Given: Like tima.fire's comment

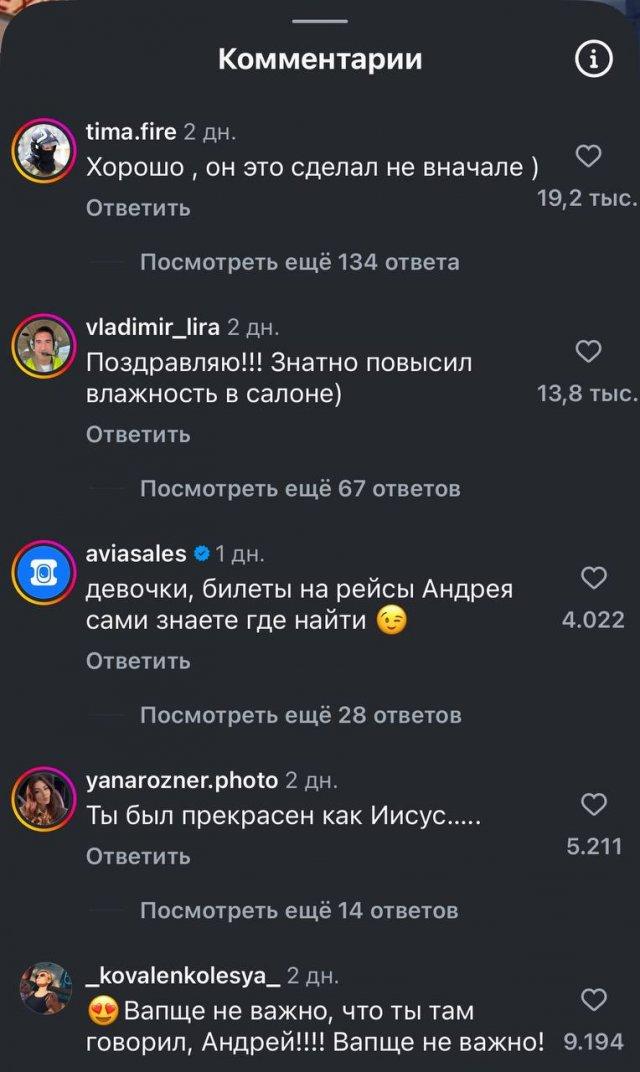Looking at the screenshot, I should click(590, 155).
